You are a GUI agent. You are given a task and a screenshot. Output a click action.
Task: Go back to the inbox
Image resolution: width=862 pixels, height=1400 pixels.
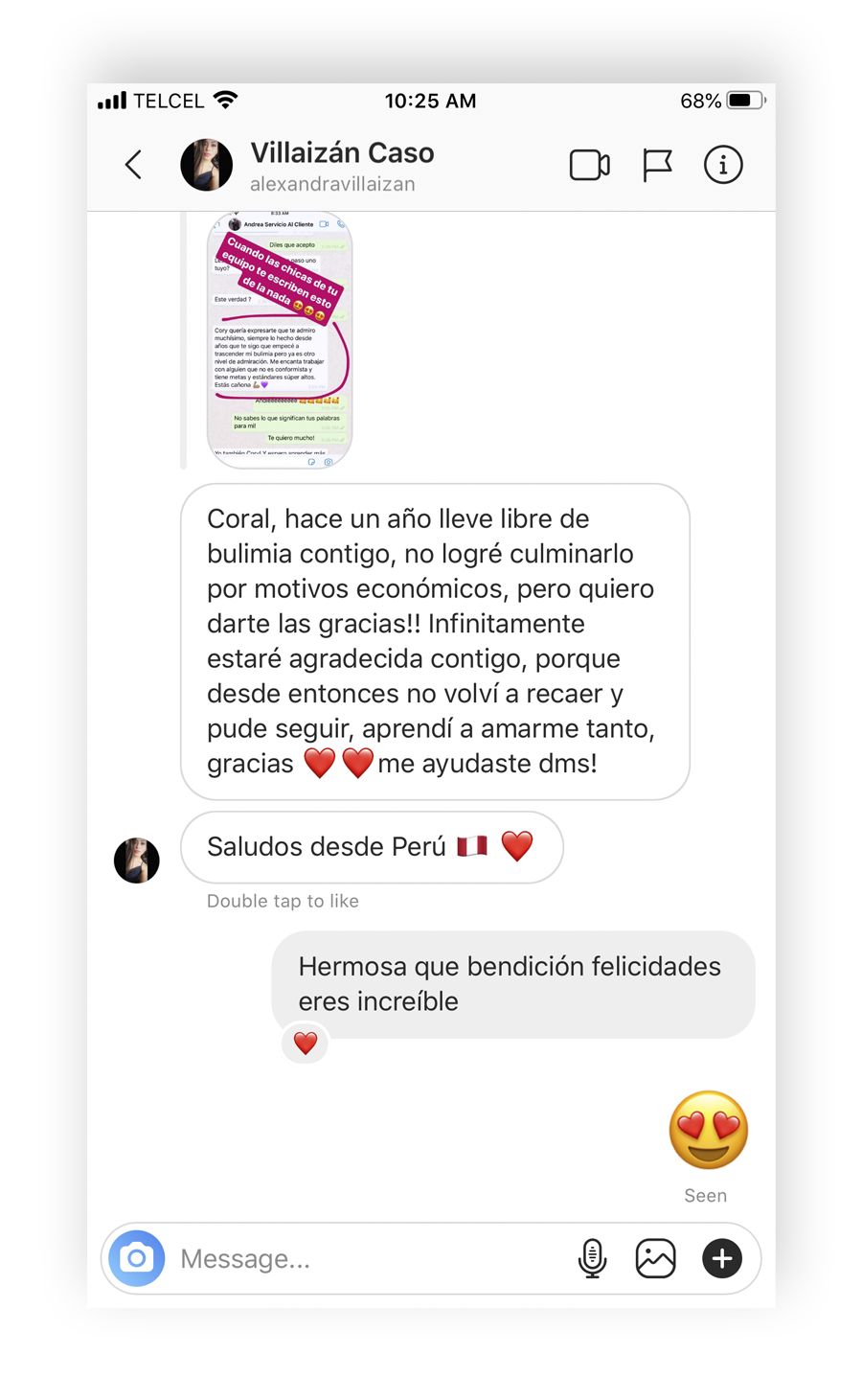(134, 165)
